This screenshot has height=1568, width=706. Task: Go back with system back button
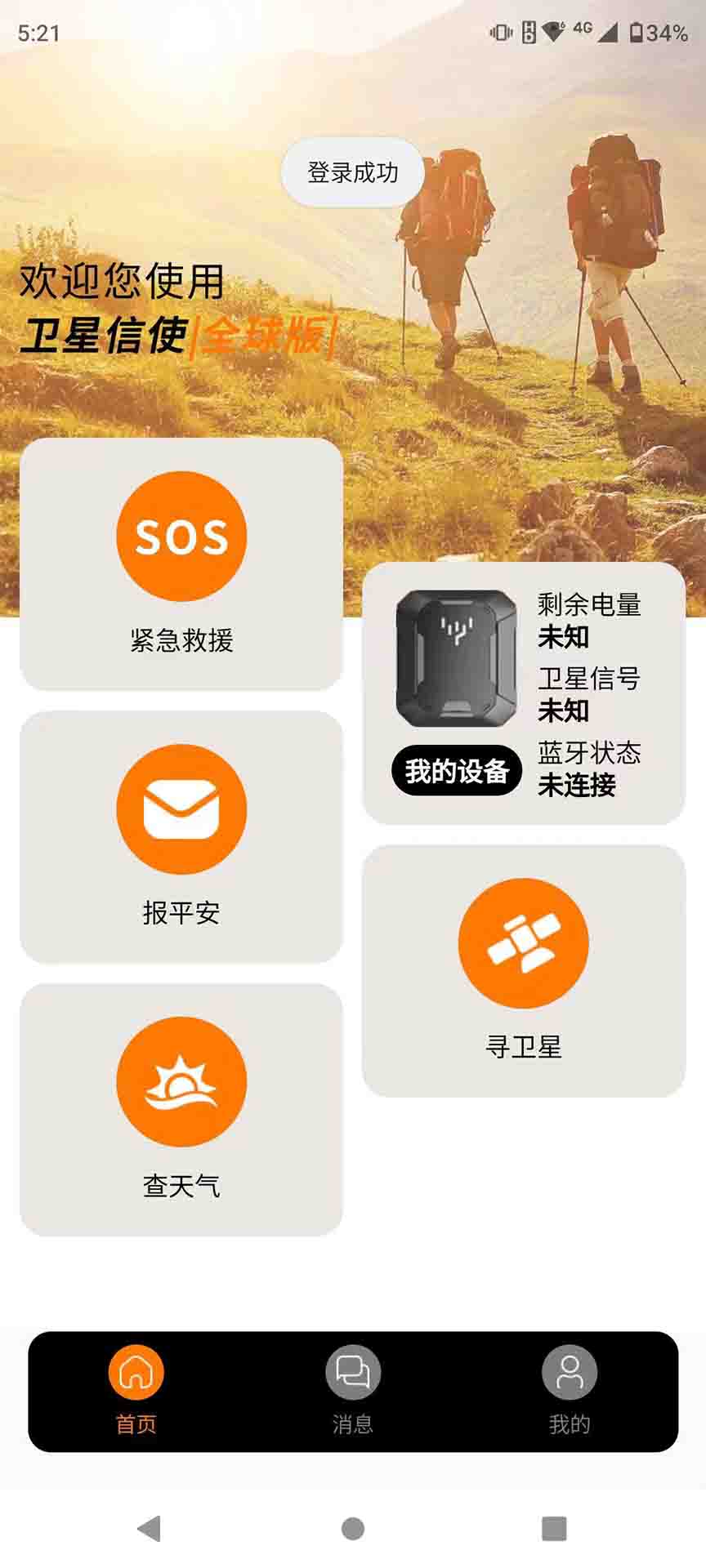pos(149,1528)
